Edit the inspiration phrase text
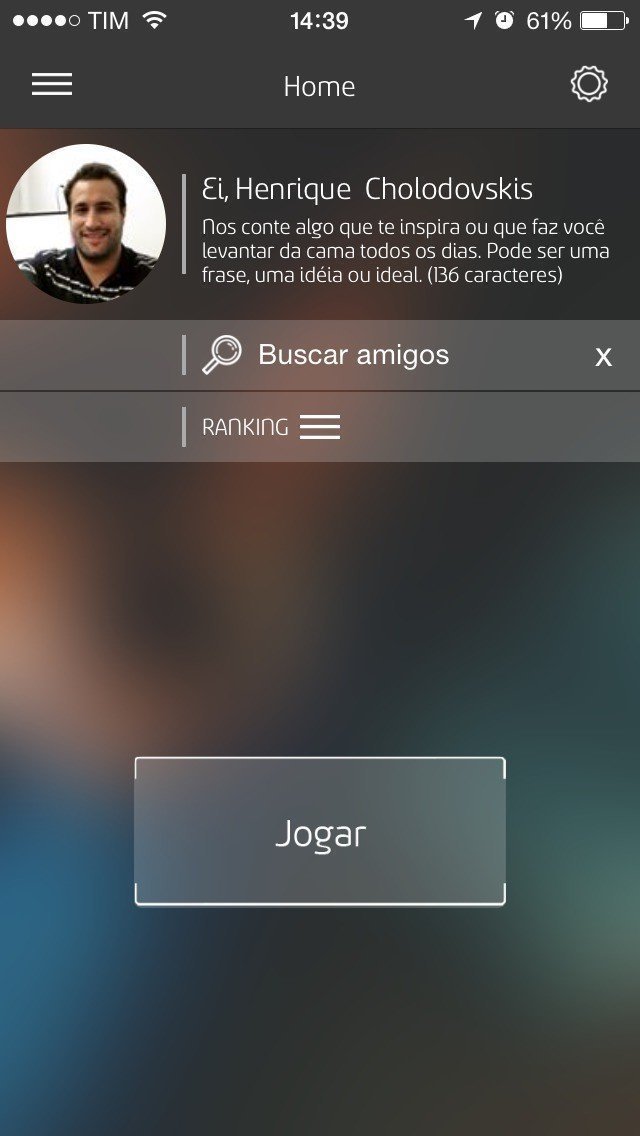This screenshot has height=1136, width=640. [405, 250]
